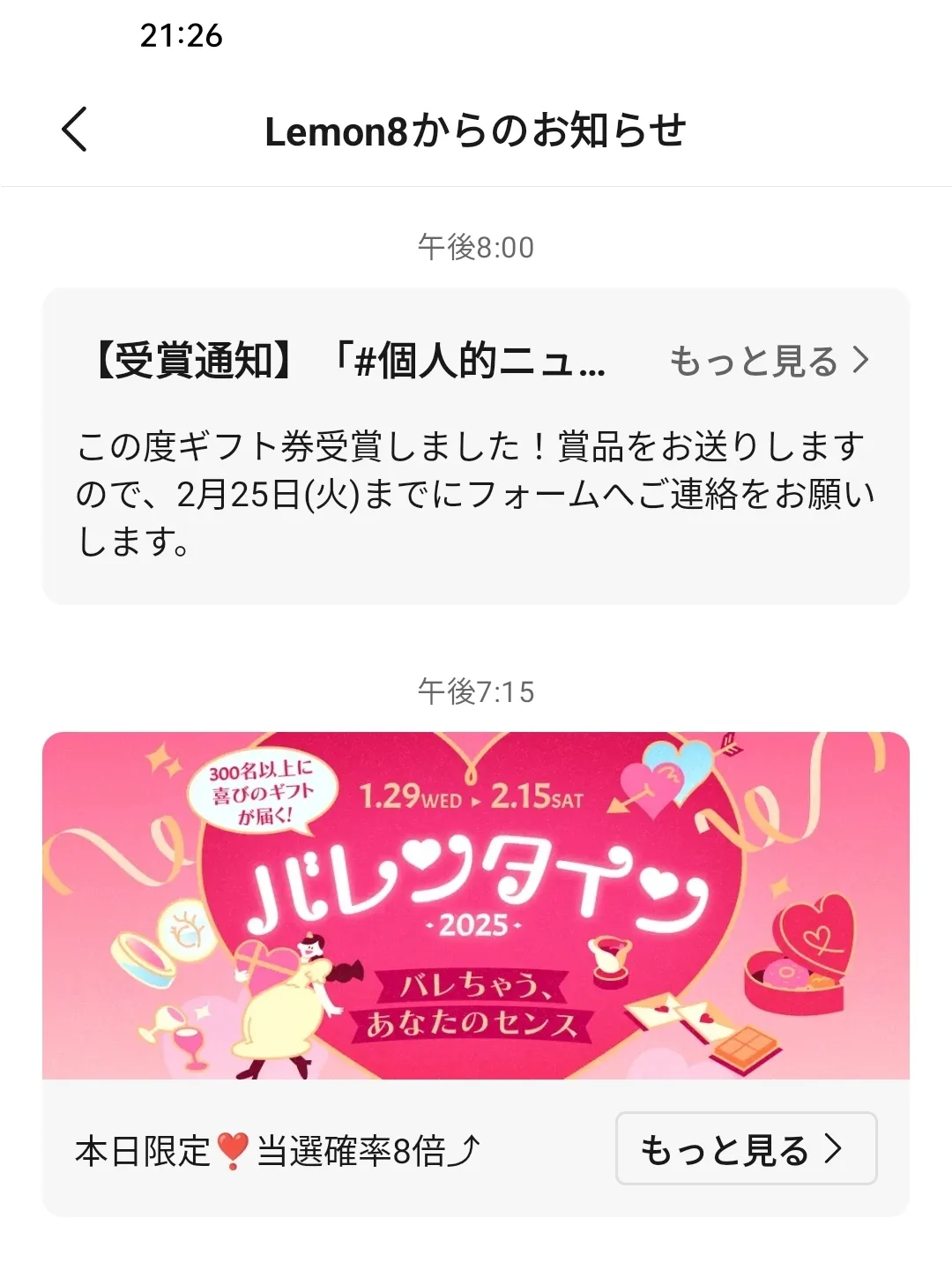Open もっと見る on the 受賞通知 card
The image size is (952, 1270).
pos(769,361)
